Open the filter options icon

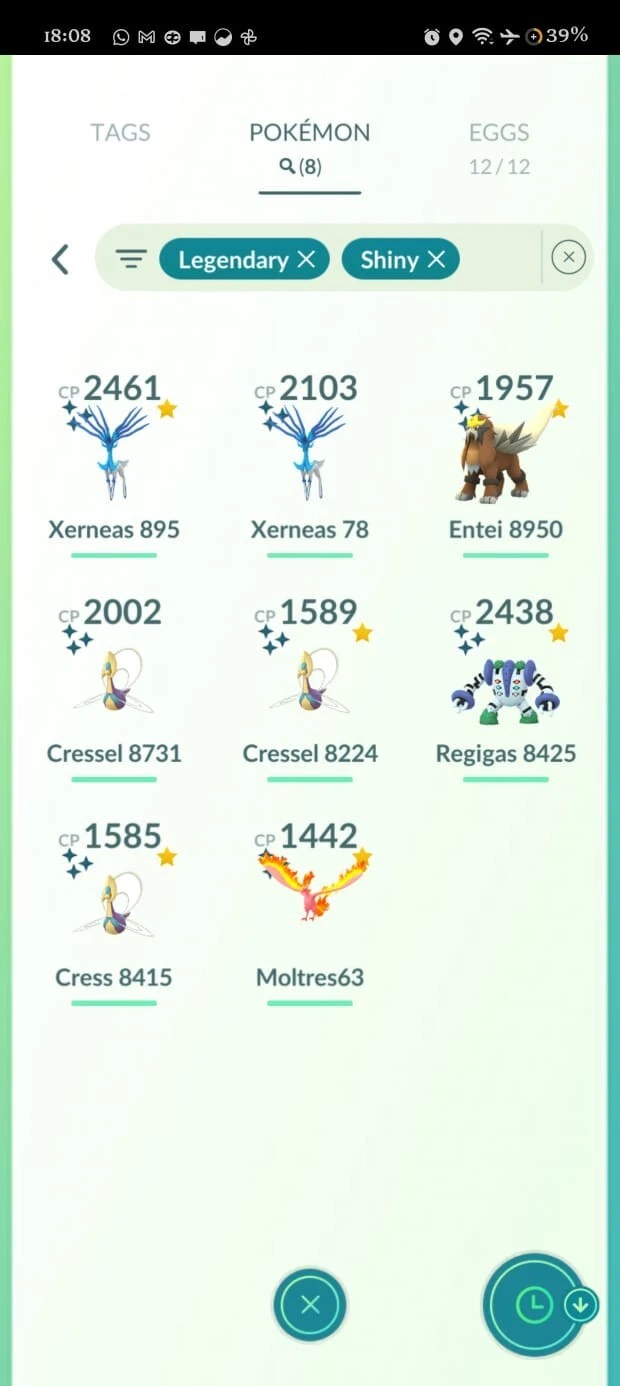[130, 260]
